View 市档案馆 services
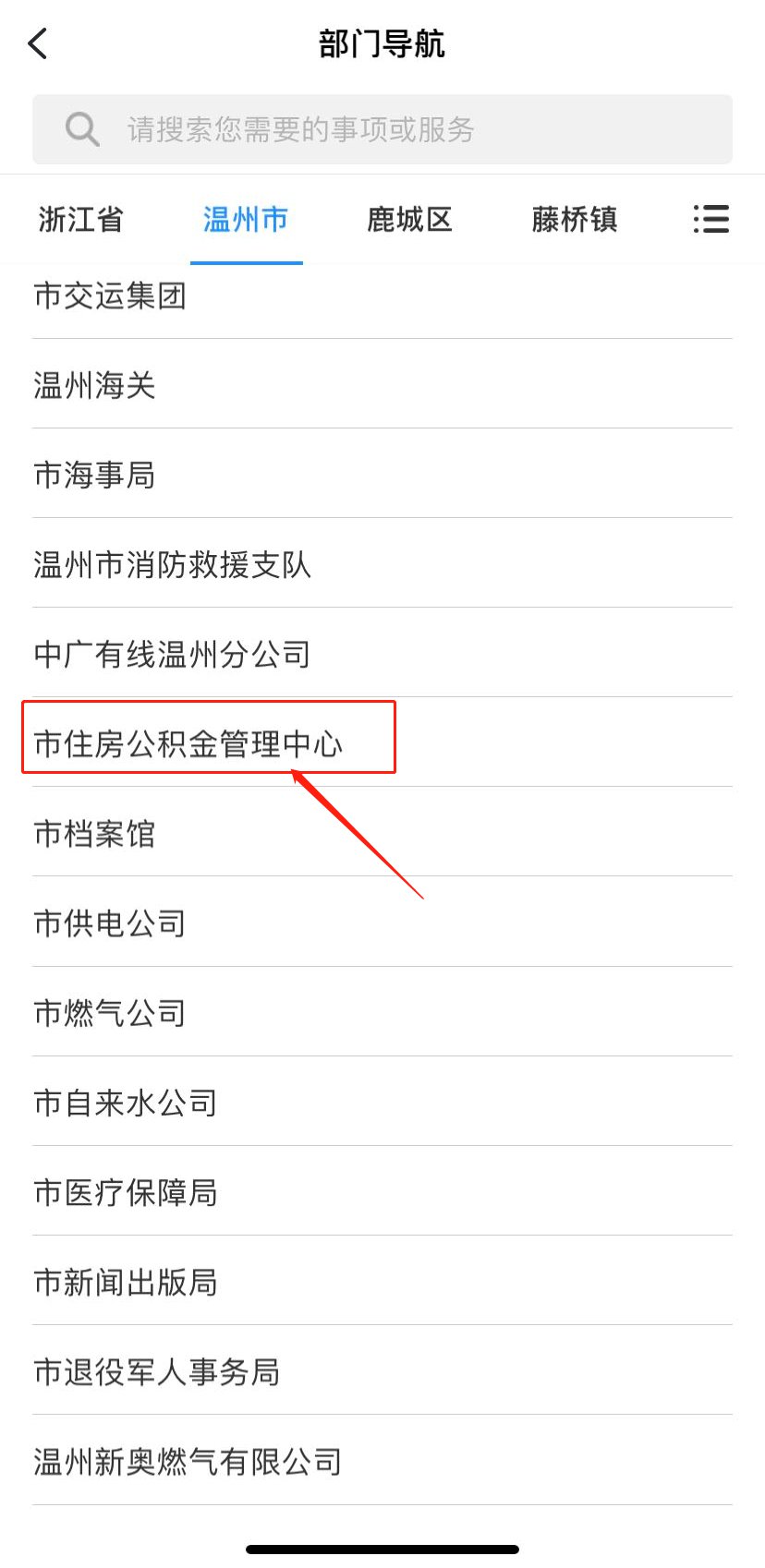 point(94,833)
